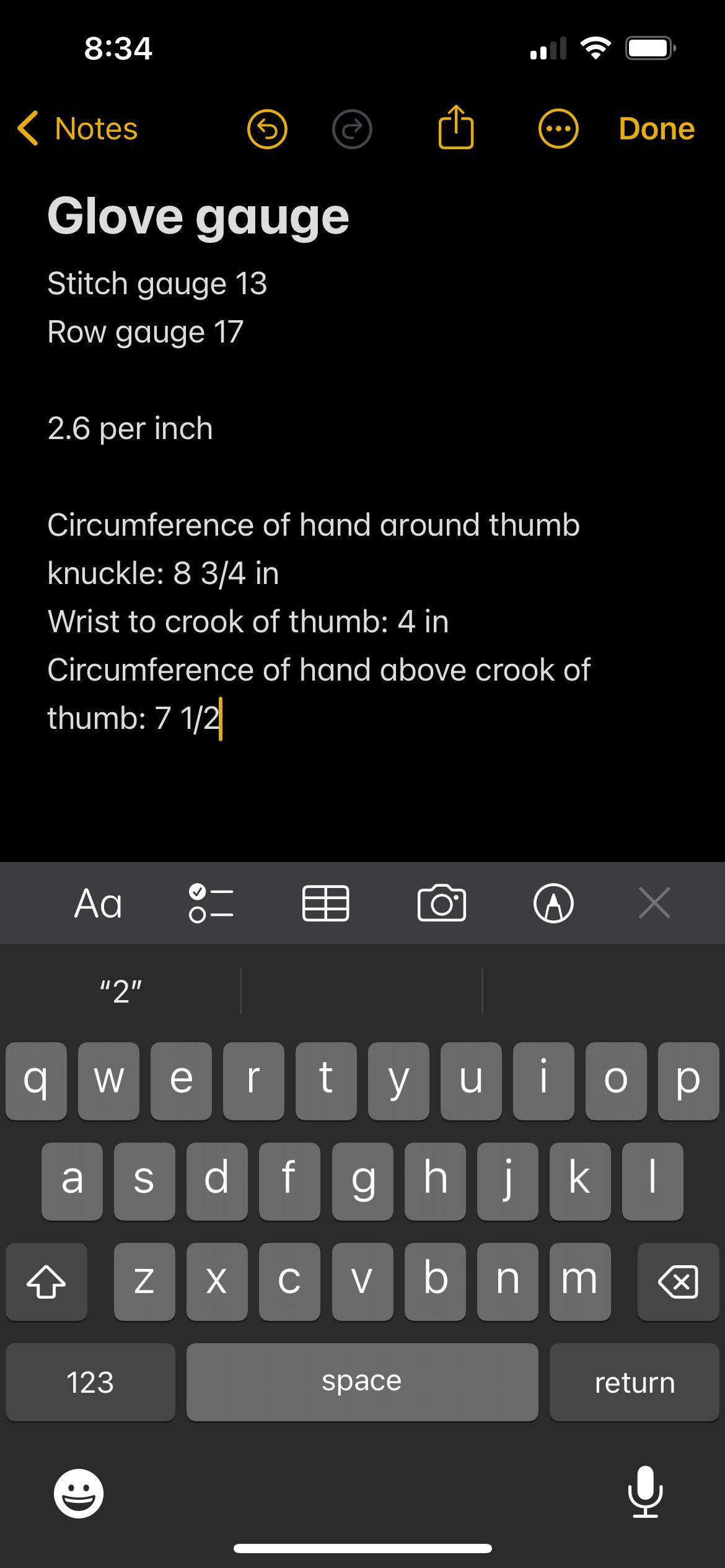Insert a checklist with the checklist icon
Screen dimensions: 725x1568
213,904
